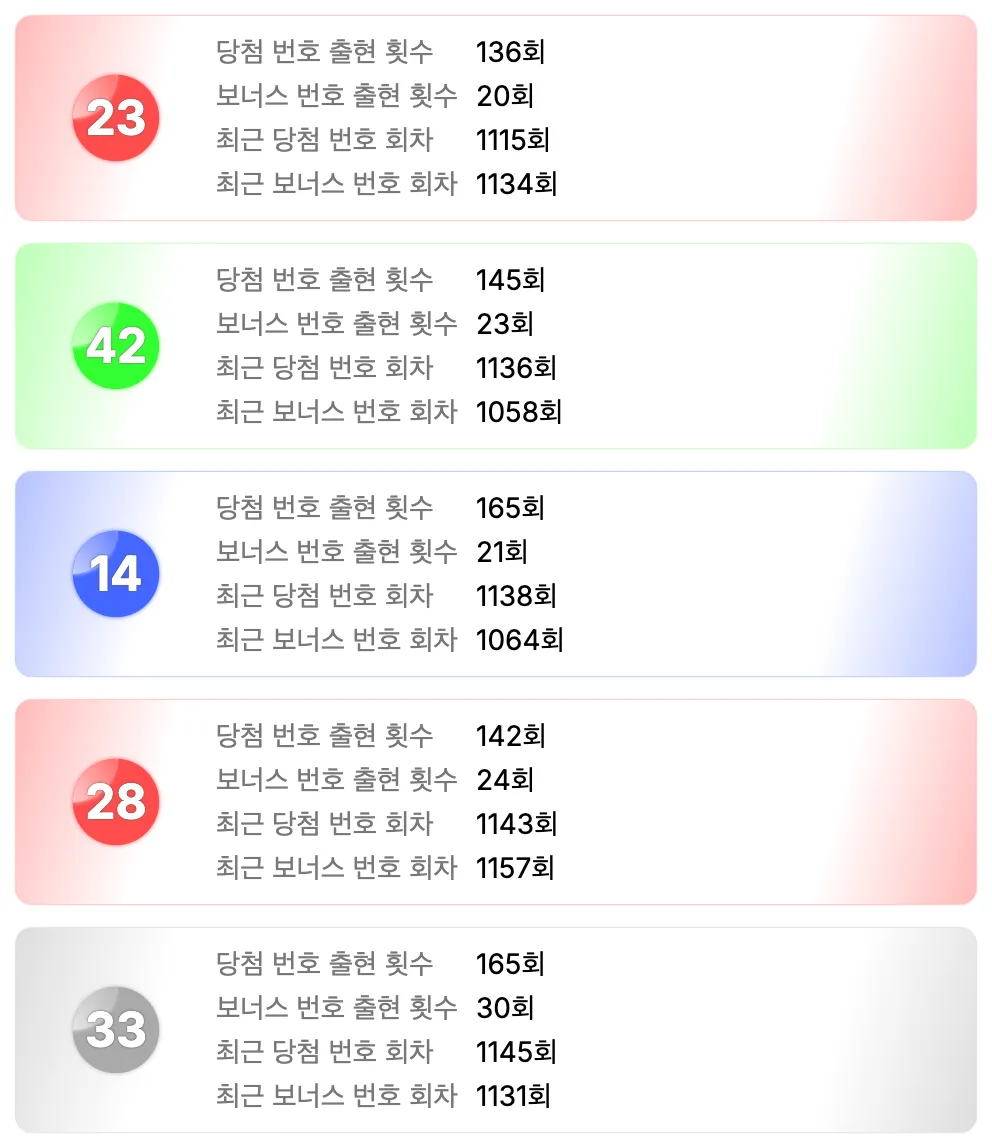This screenshot has width=992, height=1148.
Task: Click 최근 보너스 번호 회차 value 1157회
Action: pyautogui.click(x=517, y=868)
